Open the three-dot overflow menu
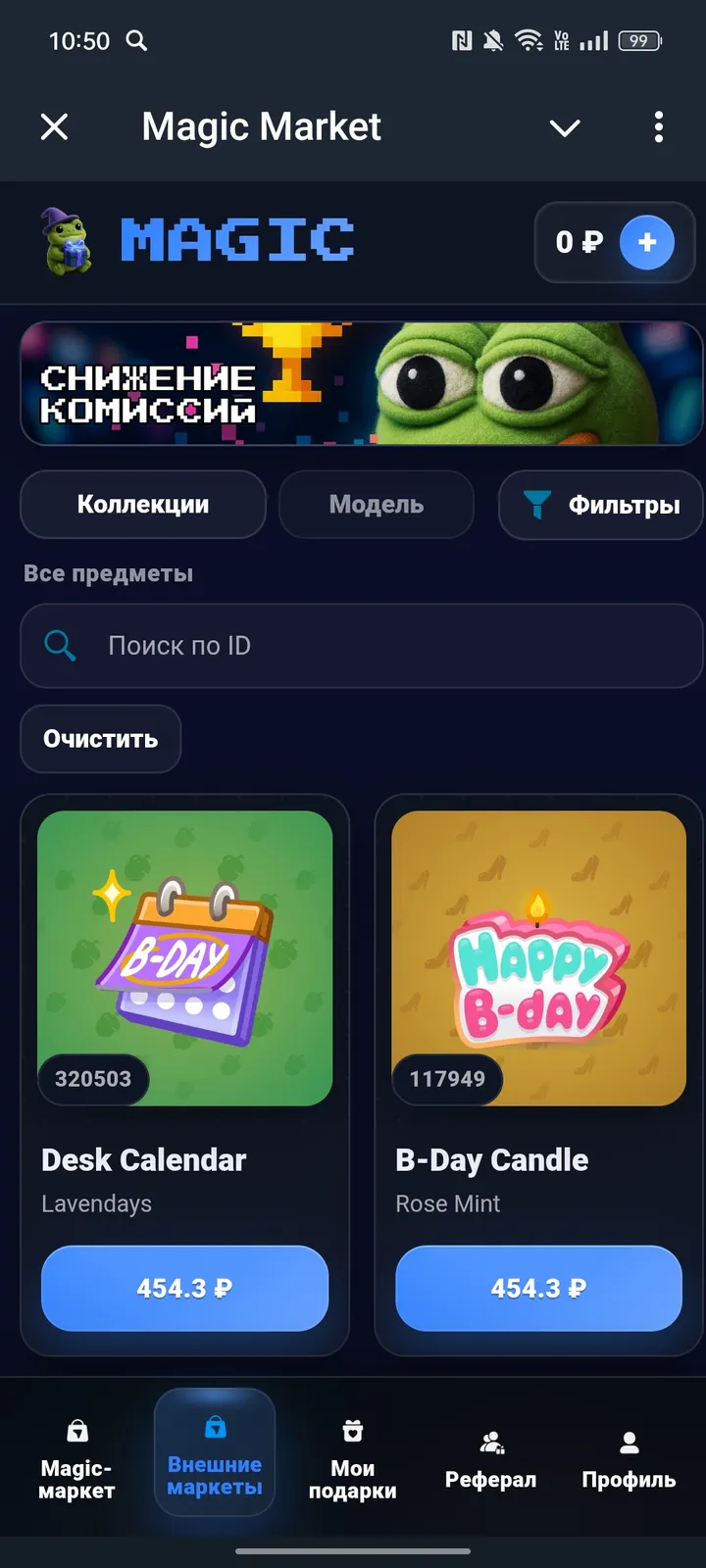The height and width of the screenshot is (1568, 706). click(x=658, y=127)
